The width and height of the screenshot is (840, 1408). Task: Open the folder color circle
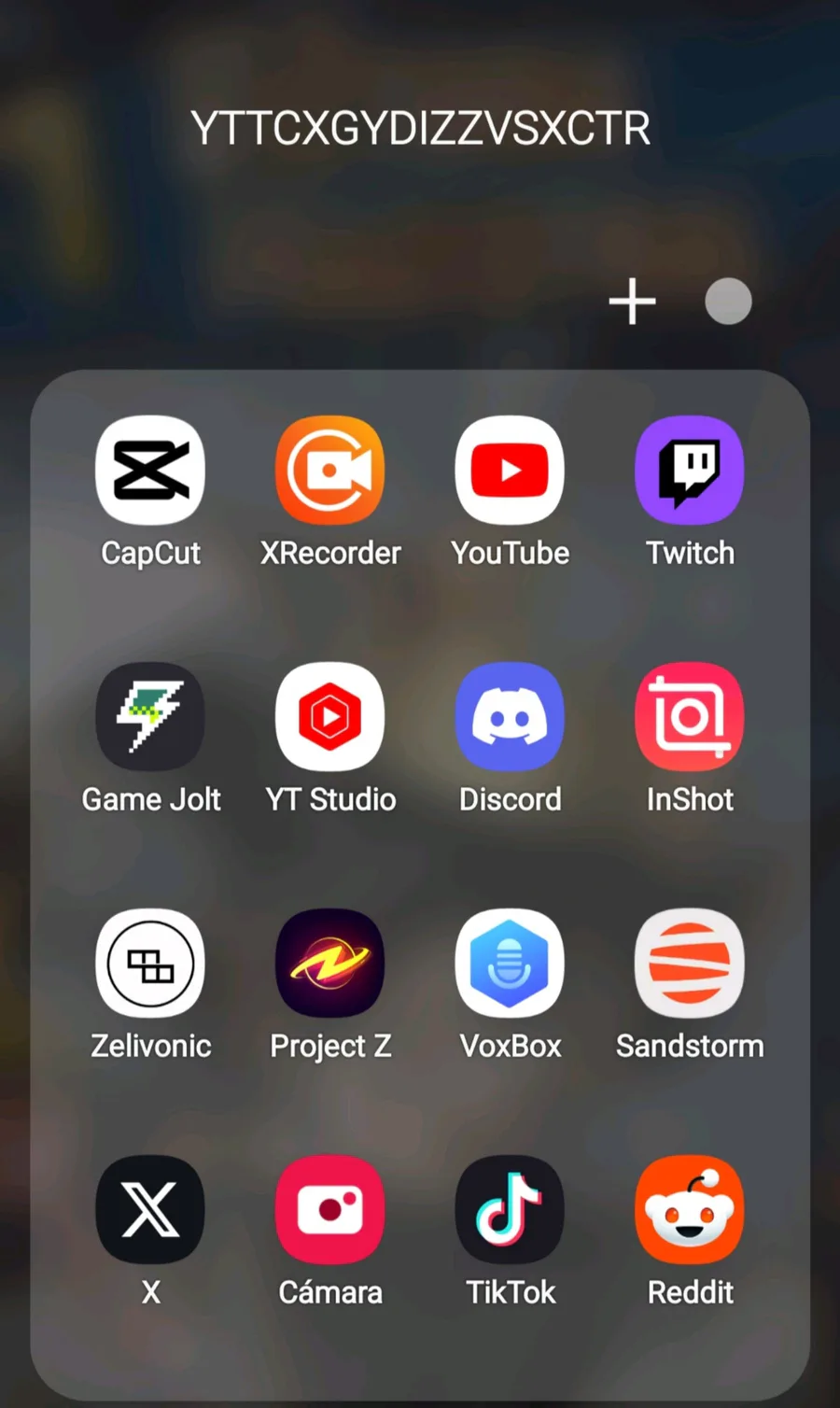(728, 302)
